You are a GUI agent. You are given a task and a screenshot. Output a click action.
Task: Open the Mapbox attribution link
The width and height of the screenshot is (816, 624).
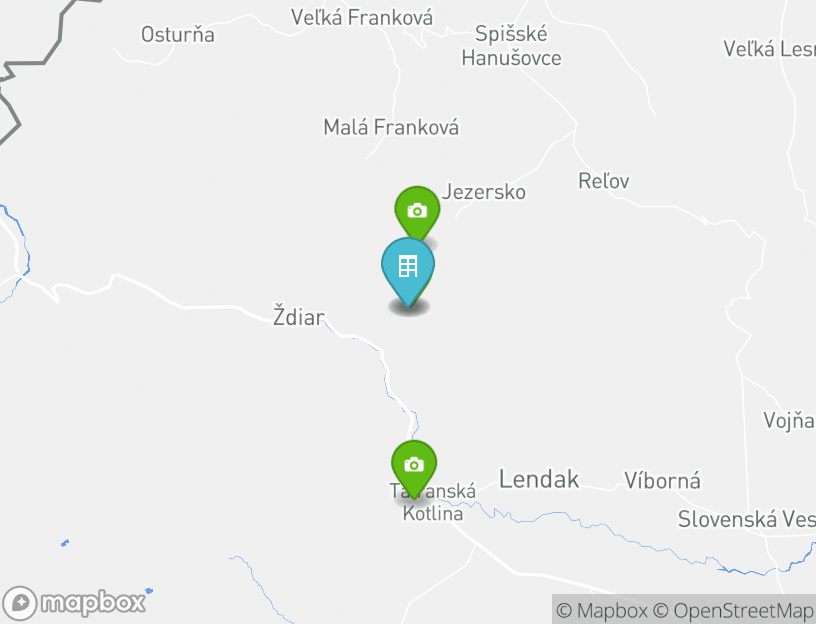pyautogui.click(x=602, y=610)
